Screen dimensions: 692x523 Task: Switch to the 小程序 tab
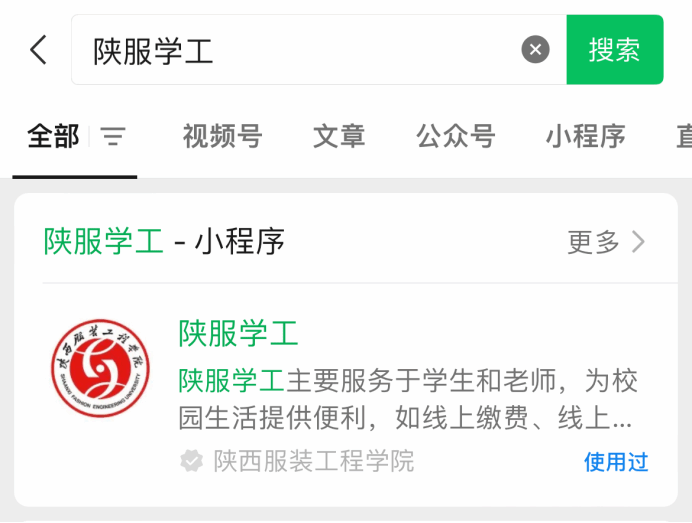[x=585, y=137]
